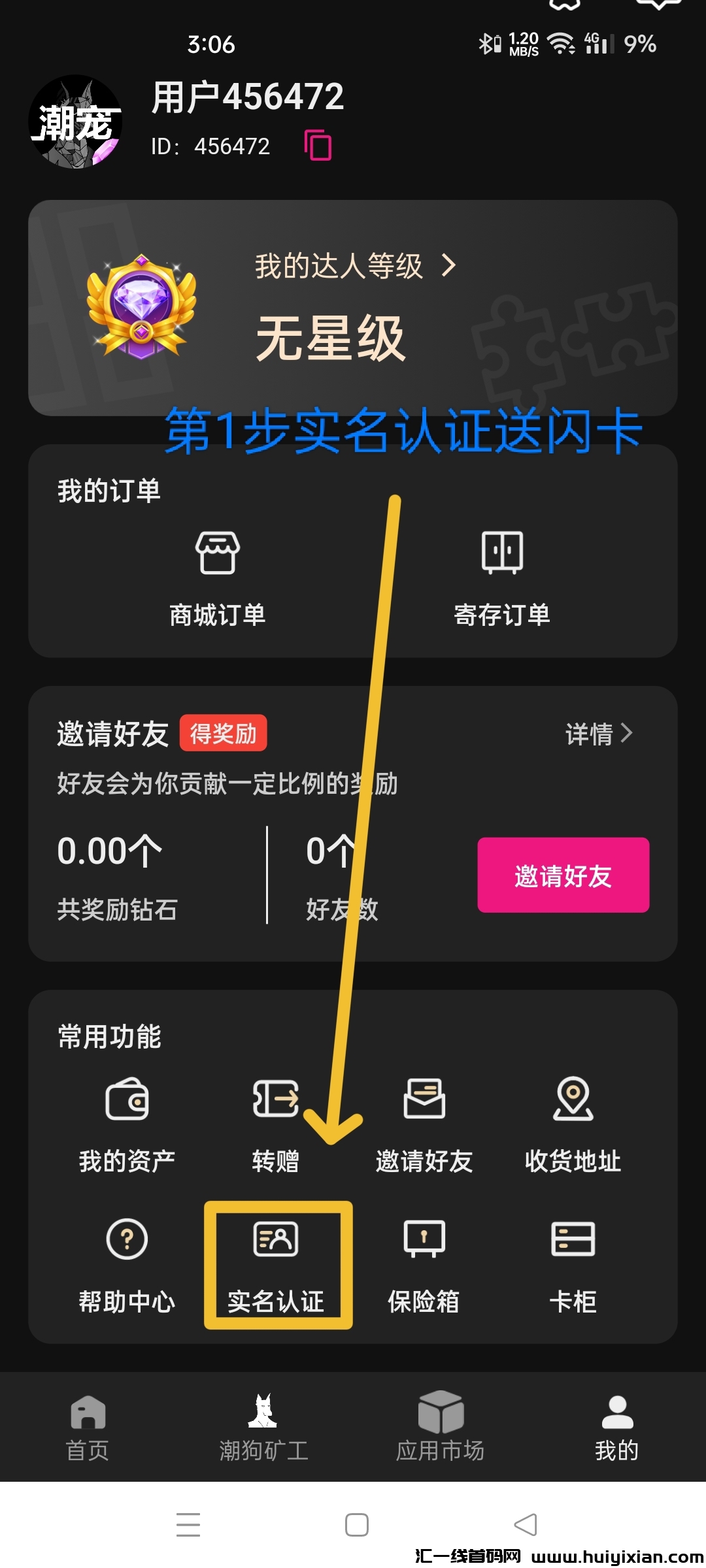Tap the pink 邀请好友 button

click(x=563, y=875)
